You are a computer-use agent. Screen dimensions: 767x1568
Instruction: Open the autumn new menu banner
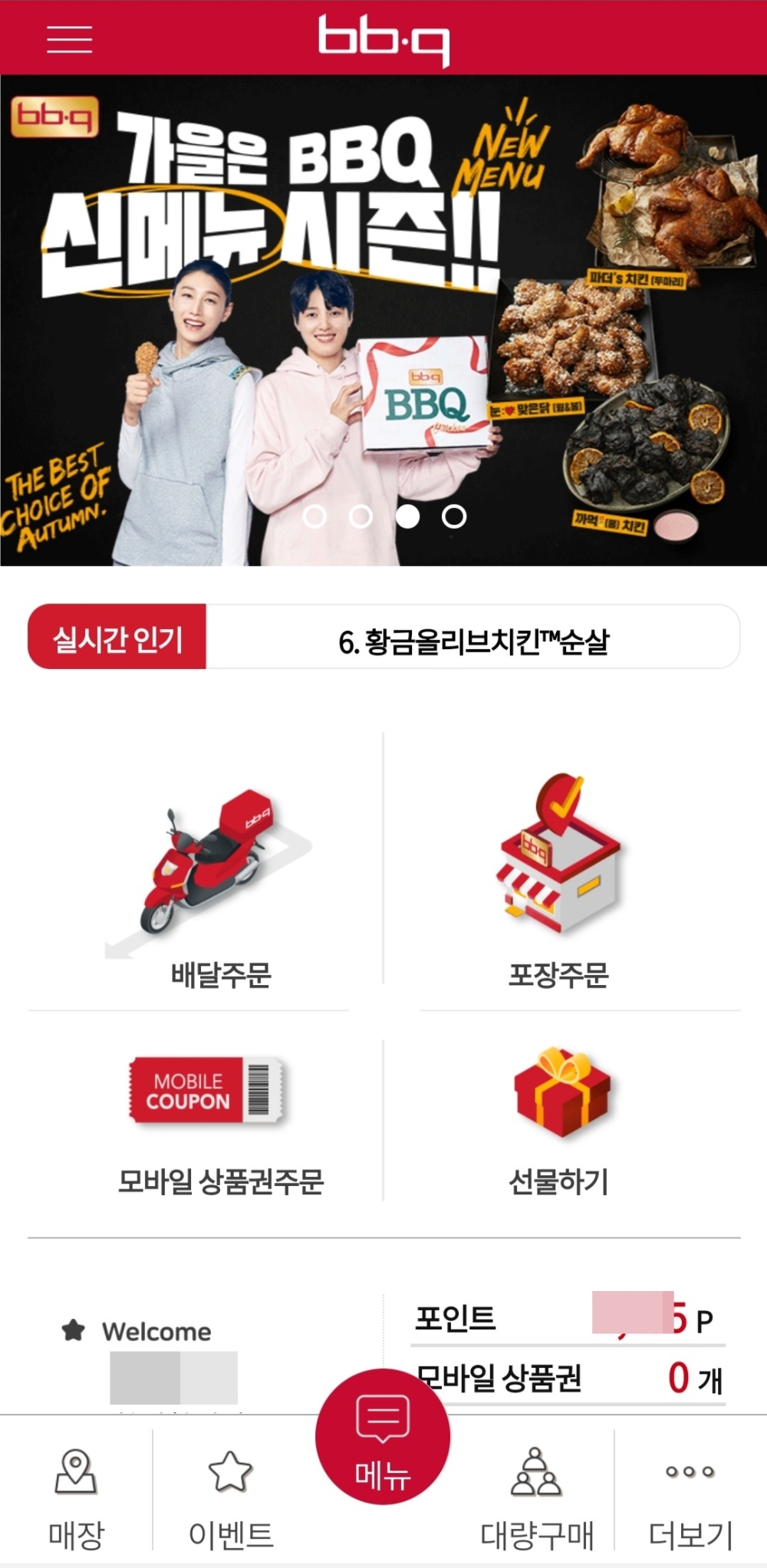pos(383,307)
